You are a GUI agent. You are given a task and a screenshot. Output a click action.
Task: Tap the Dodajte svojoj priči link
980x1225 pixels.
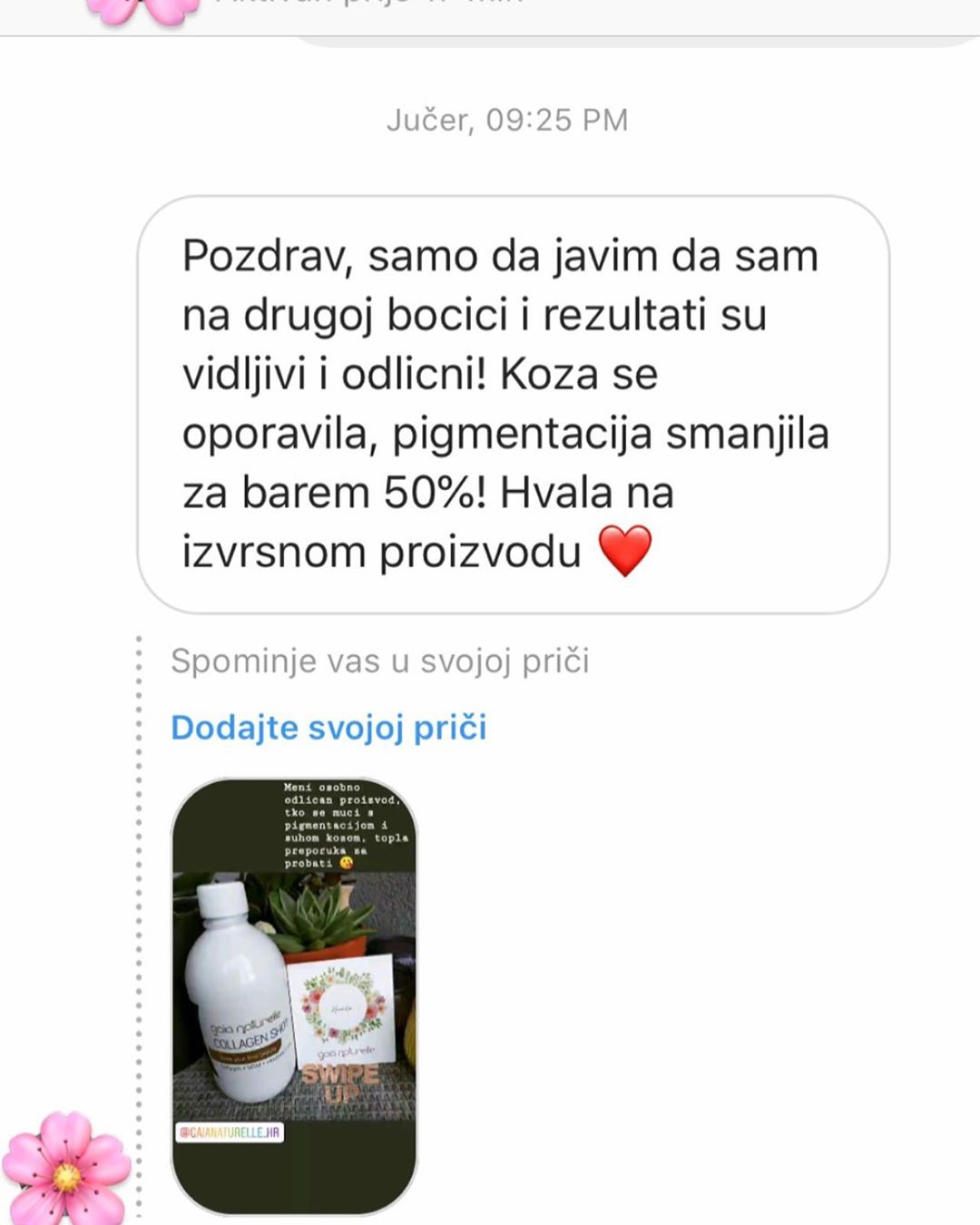click(x=328, y=728)
